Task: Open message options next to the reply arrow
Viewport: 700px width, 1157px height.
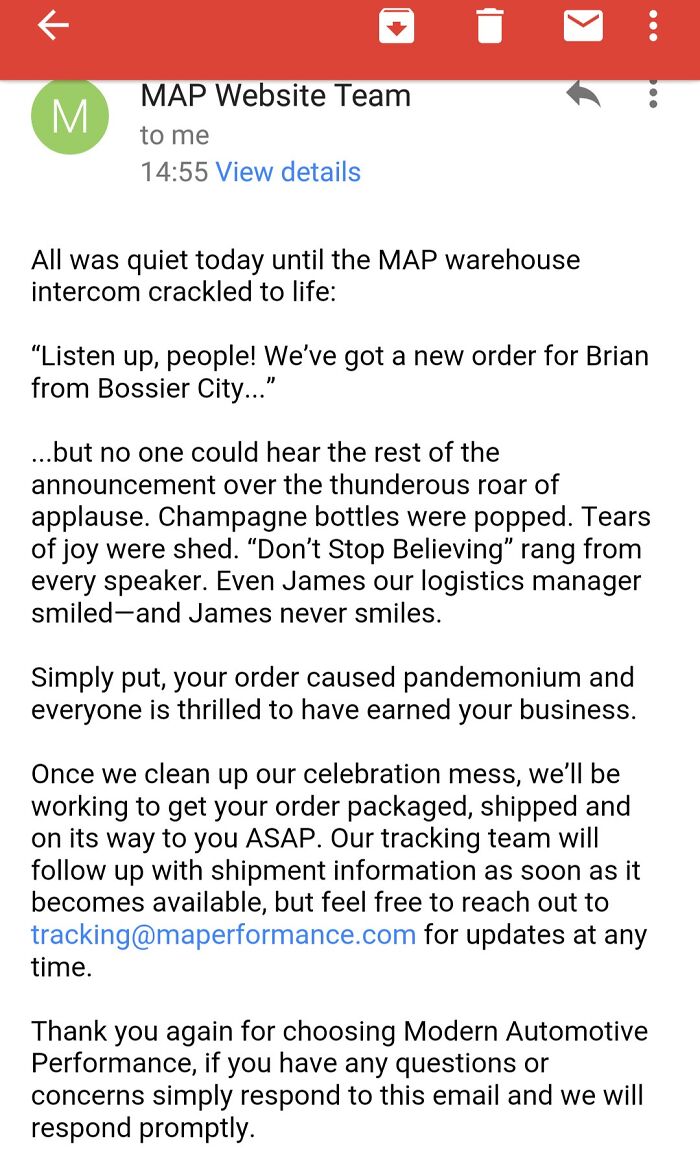Action: coord(653,95)
